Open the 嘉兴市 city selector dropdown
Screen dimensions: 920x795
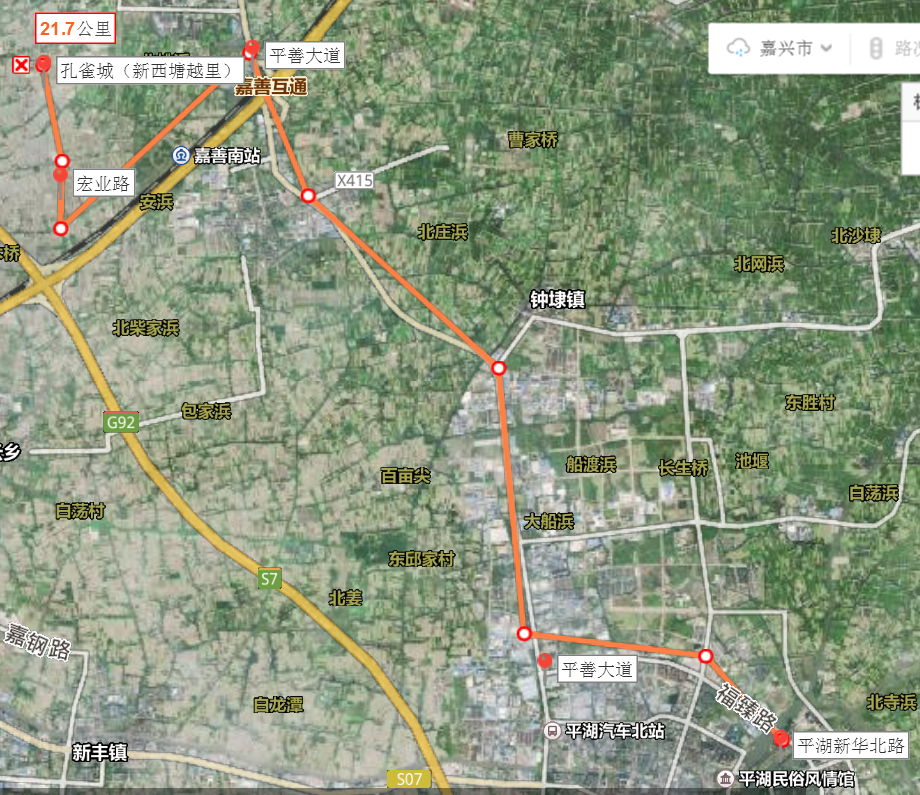click(x=784, y=48)
